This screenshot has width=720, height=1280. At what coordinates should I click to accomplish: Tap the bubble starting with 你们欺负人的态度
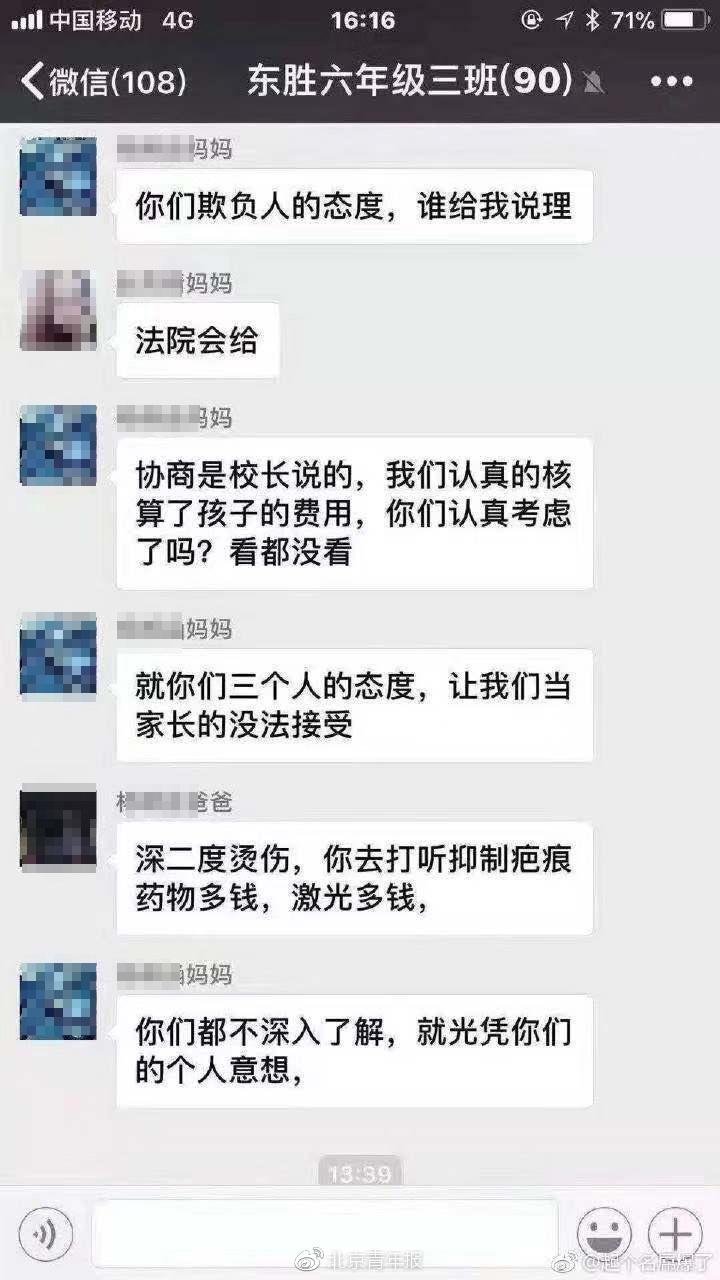pyautogui.click(x=357, y=204)
